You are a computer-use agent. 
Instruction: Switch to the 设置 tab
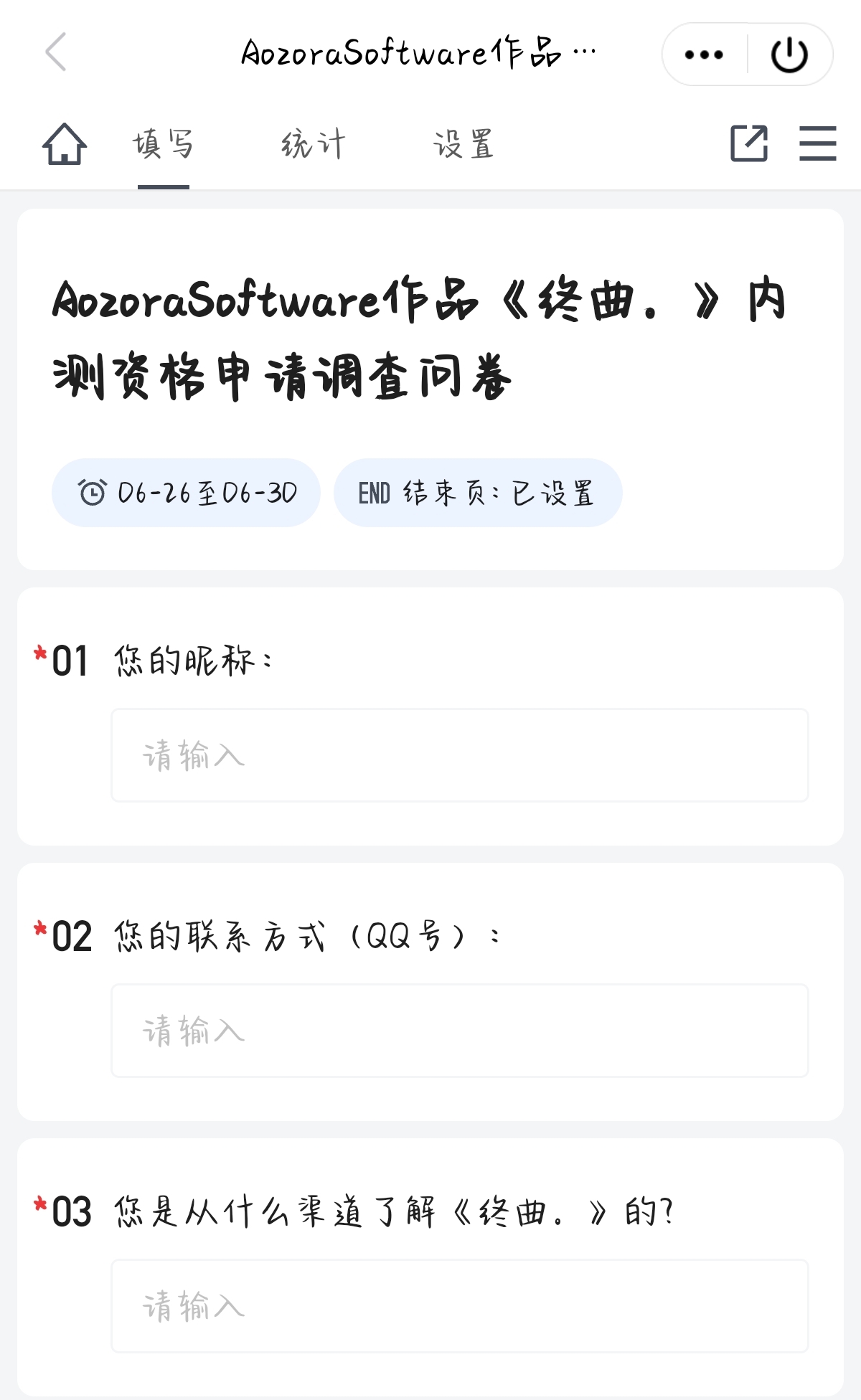[464, 144]
